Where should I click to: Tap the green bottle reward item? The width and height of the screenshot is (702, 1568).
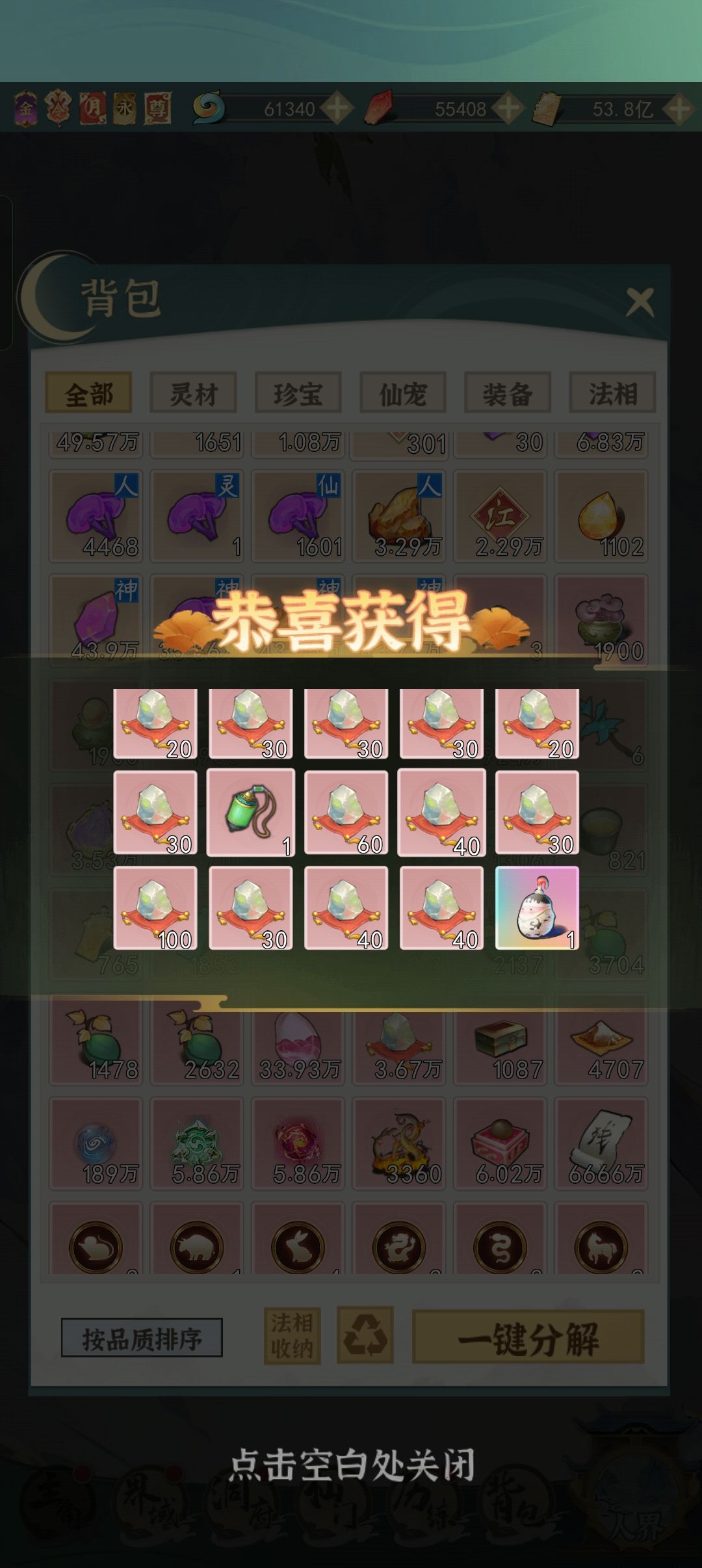point(250,813)
